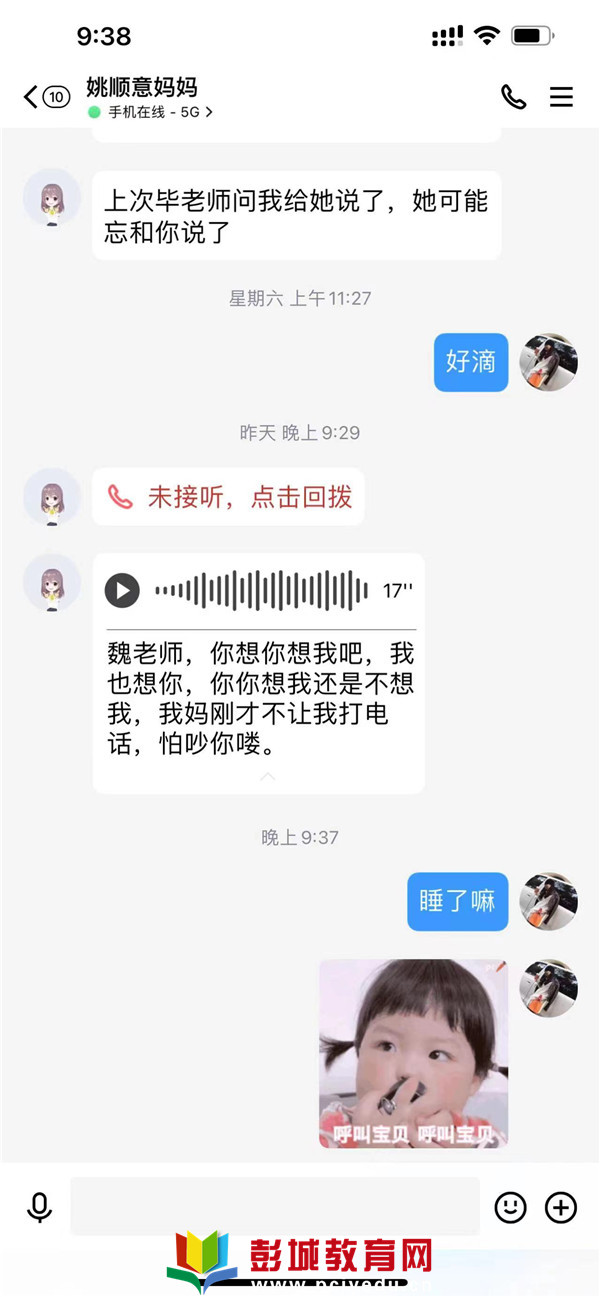Collapse the voice message transcription
Image resolution: width=600 pixels, height=1297 pixels.
point(267,777)
